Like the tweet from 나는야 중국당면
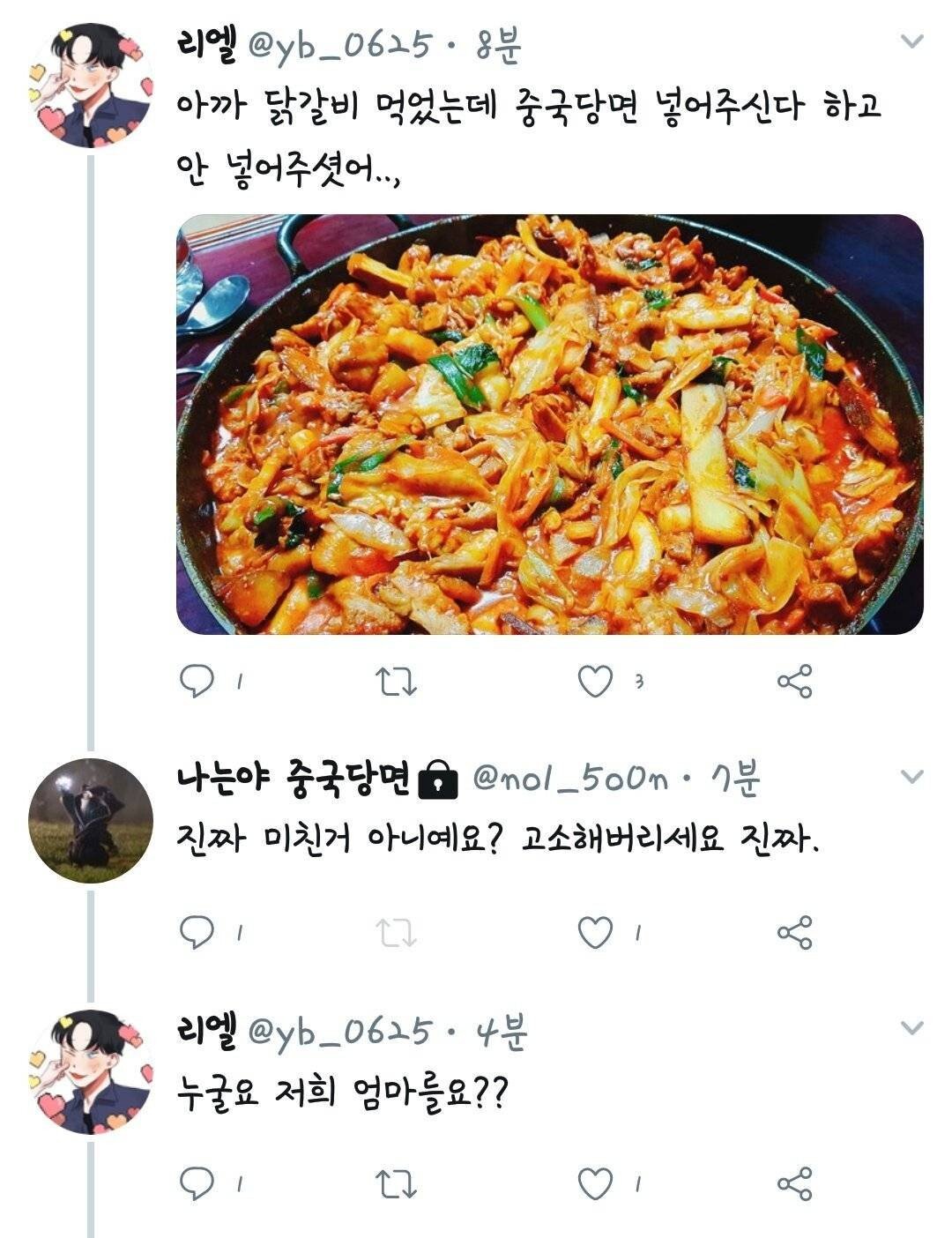The width and height of the screenshot is (952, 1238). click(x=595, y=932)
